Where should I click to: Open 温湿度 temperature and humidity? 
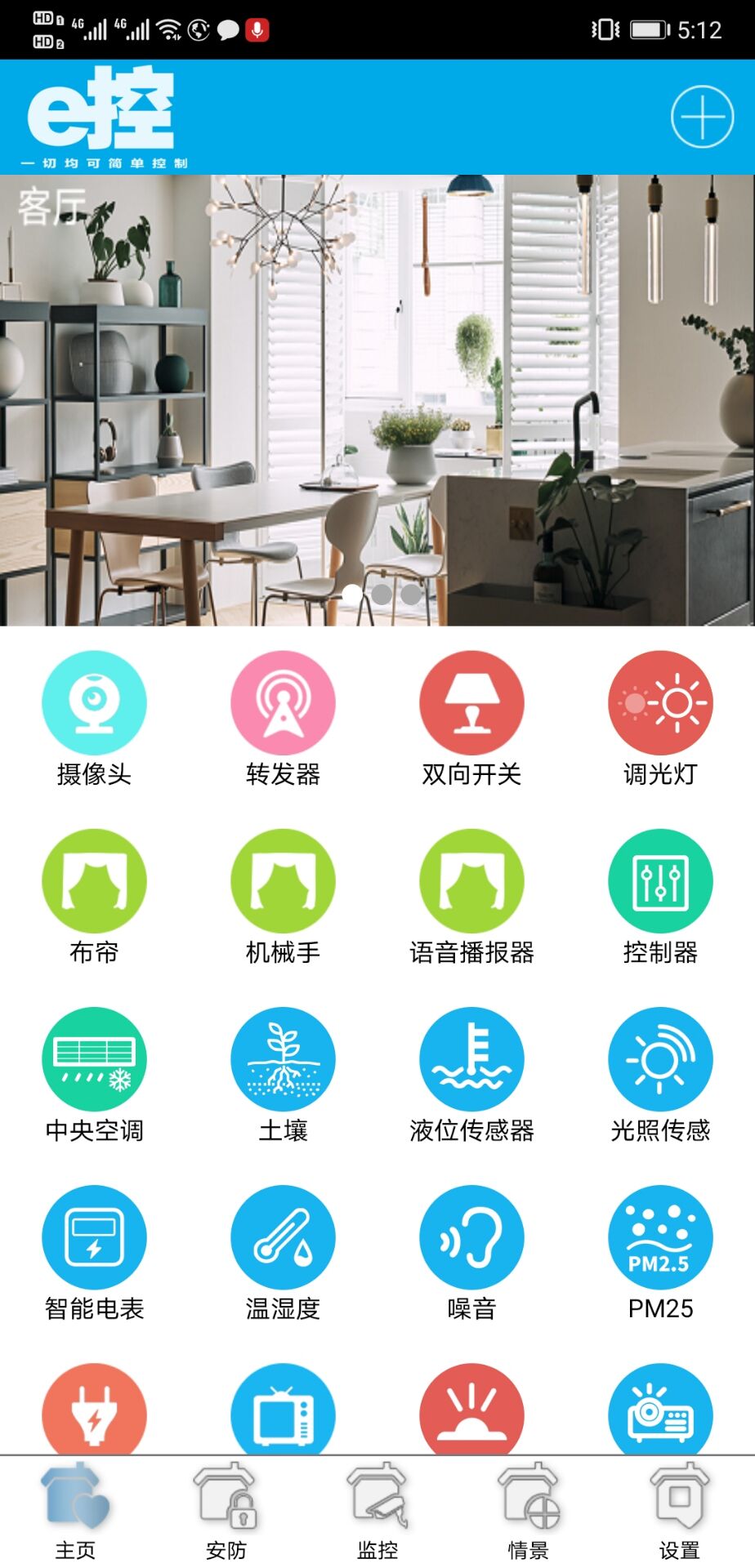point(283,1237)
